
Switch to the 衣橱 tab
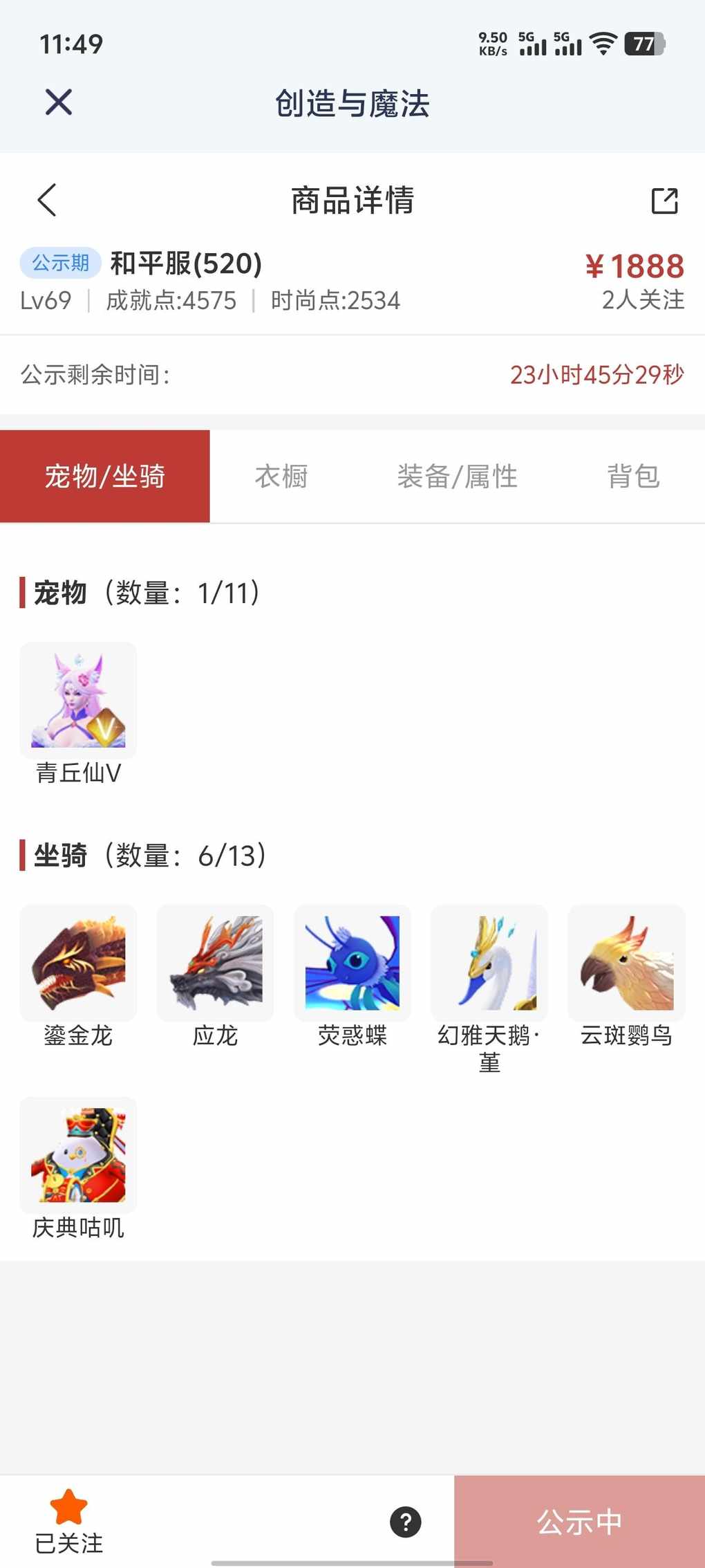point(281,477)
